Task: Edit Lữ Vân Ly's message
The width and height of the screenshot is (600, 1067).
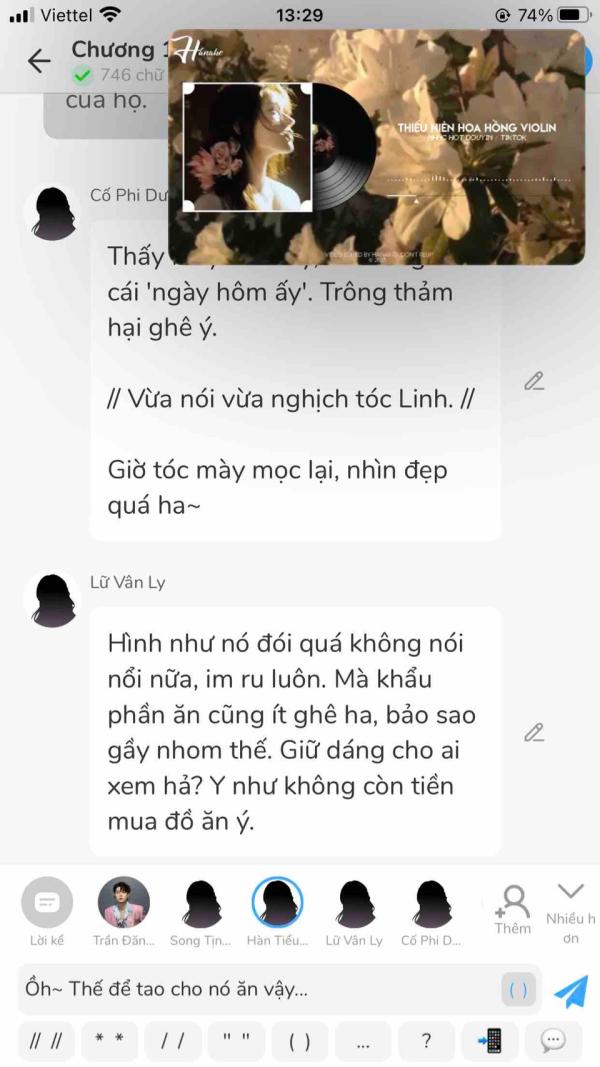Action: [534, 732]
